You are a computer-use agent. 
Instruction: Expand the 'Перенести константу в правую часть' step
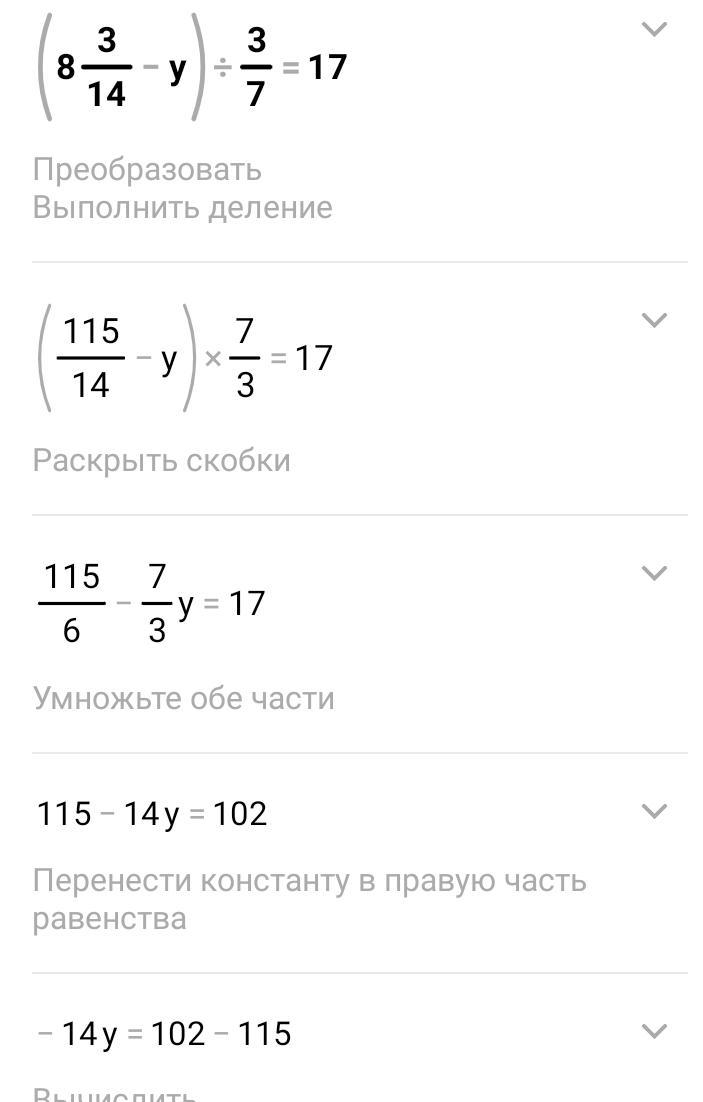pos(653,811)
